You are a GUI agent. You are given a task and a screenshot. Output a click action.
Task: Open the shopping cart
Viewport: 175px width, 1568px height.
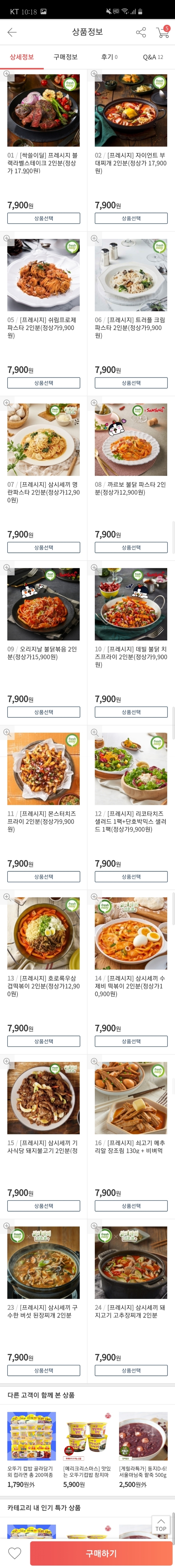[162, 32]
